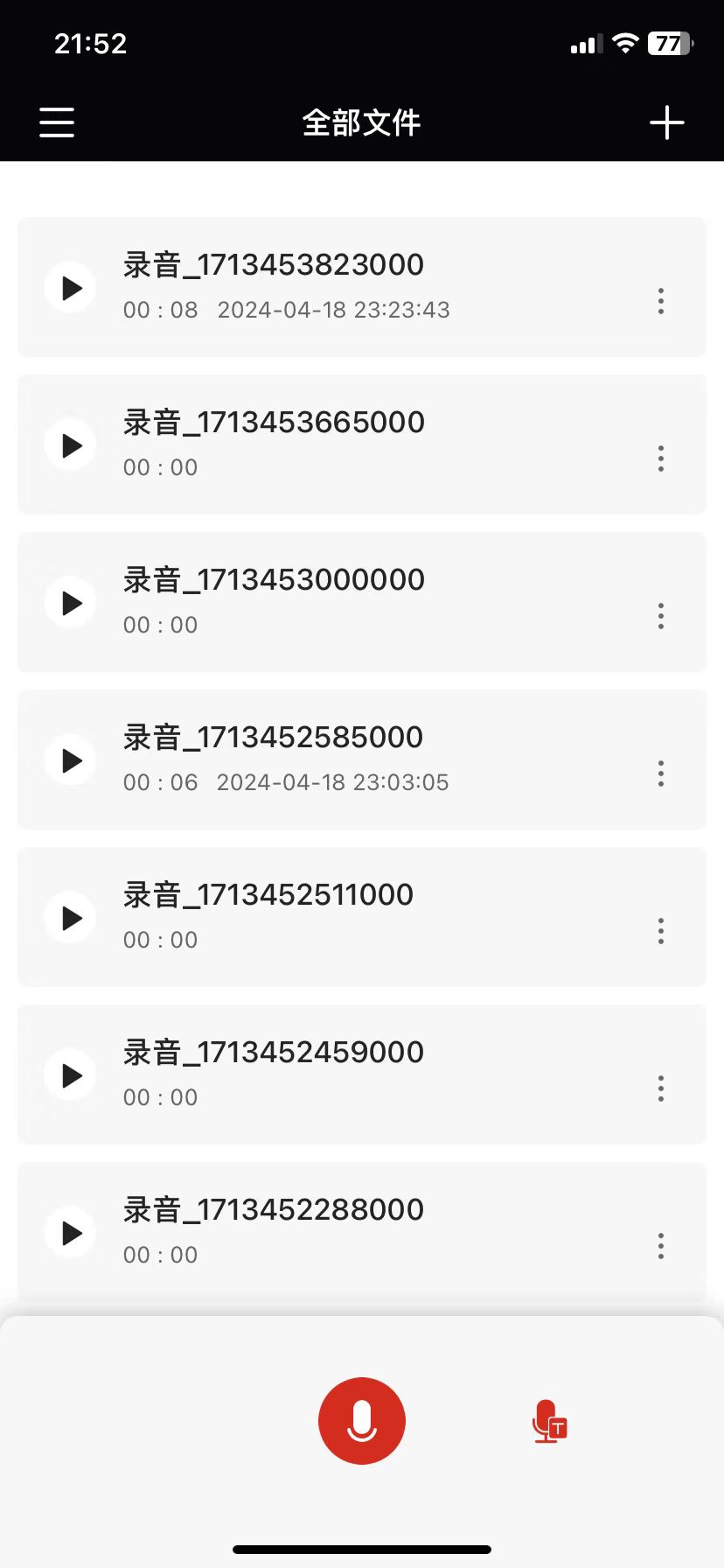The width and height of the screenshot is (724, 1568).
Task: Open more options for 录音_1713452585000
Action: coord(661,773)
